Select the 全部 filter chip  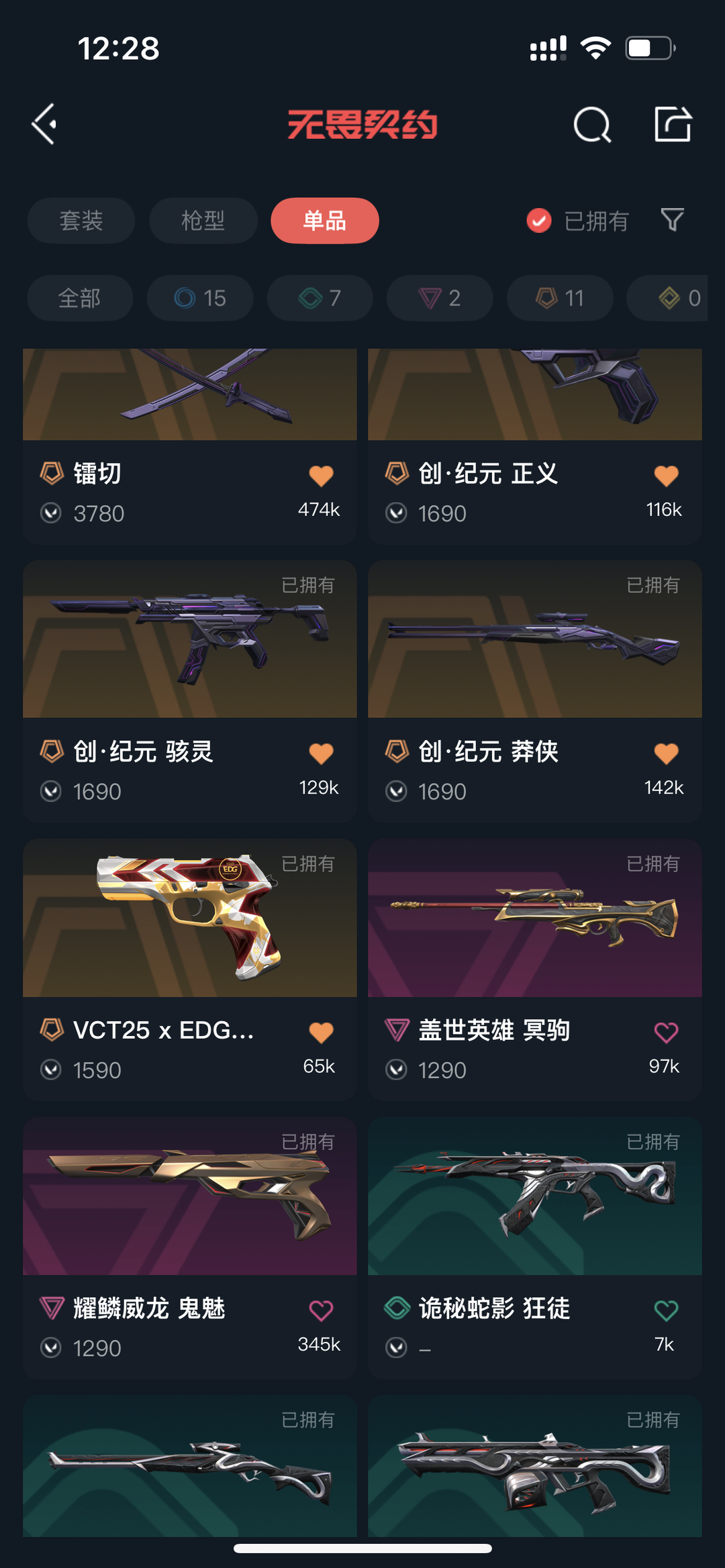coord(80,298)
